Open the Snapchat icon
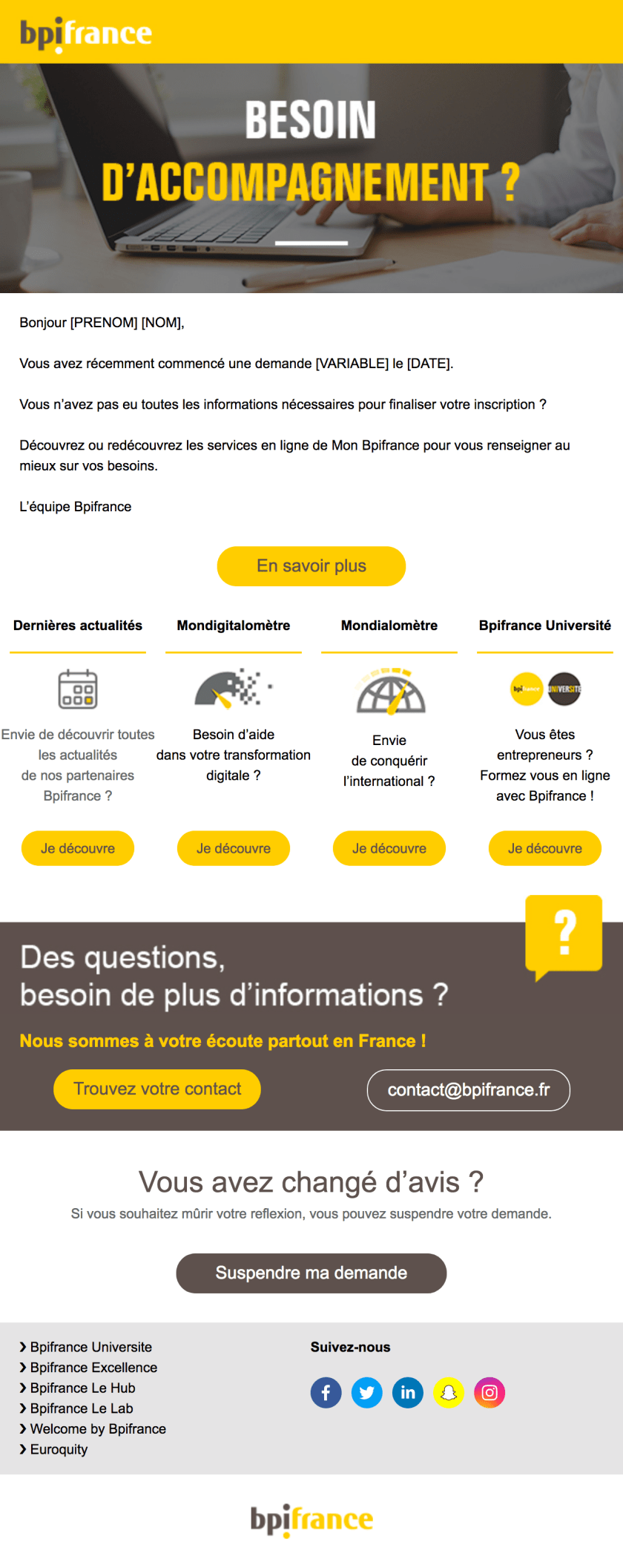The height and width of the screenshot is (1568, 623). point(449,1393)
